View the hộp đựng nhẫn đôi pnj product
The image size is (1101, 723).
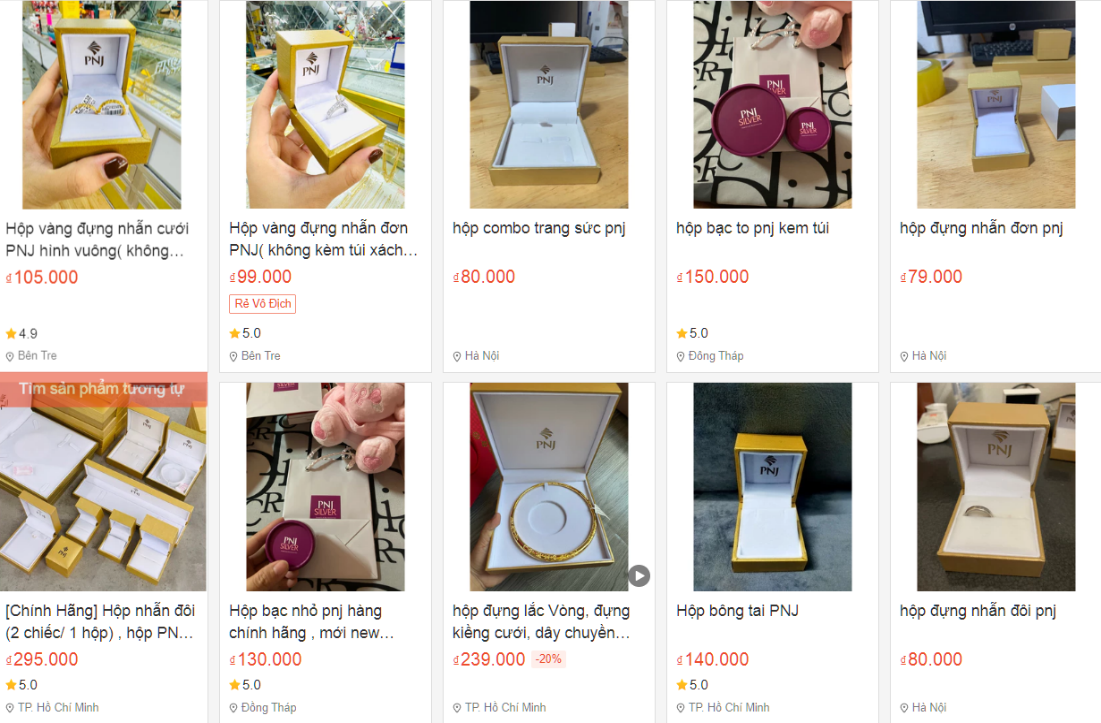[x=996, y=487]
